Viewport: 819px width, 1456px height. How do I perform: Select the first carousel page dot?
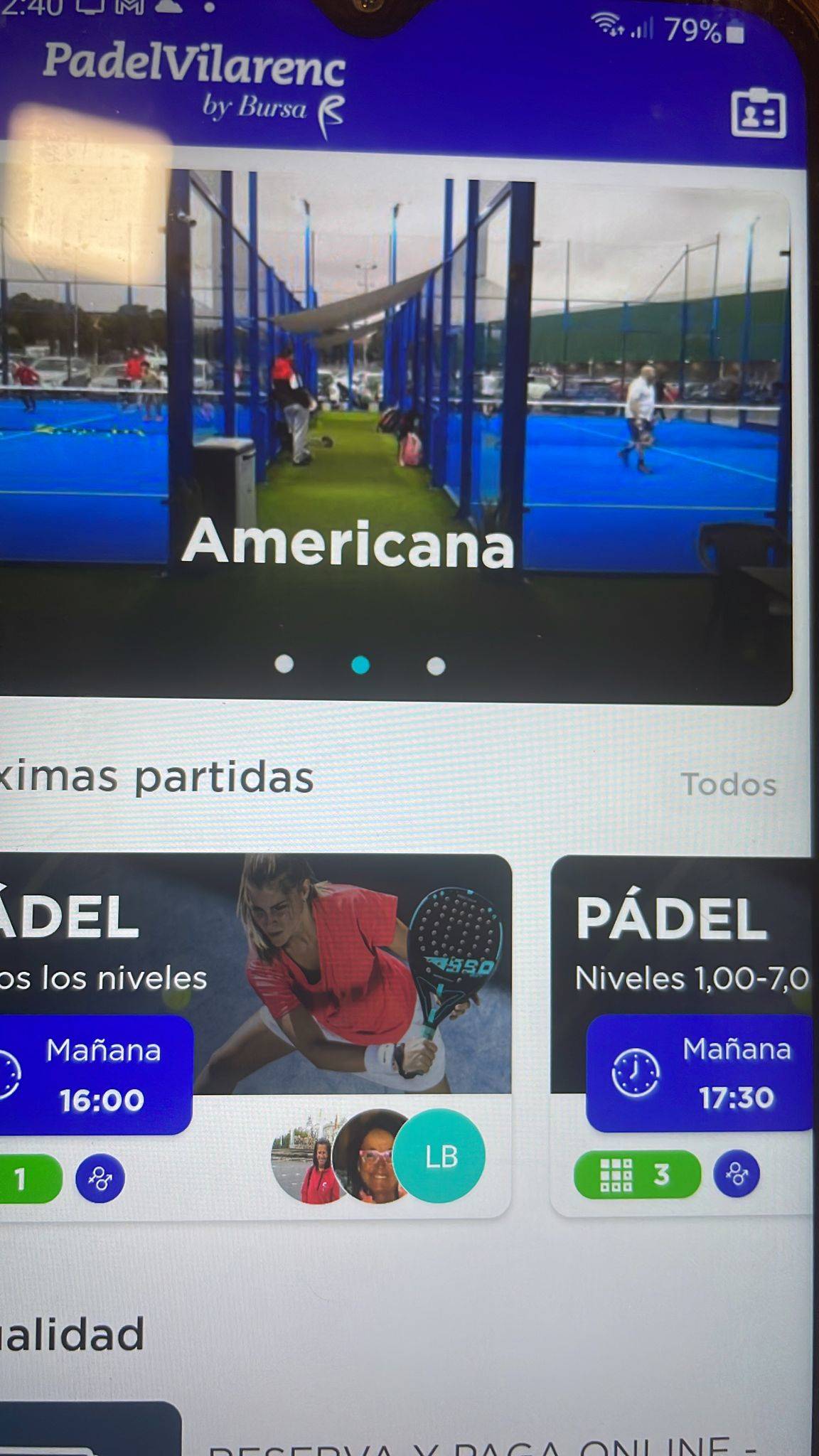click(x=284, y=664)
